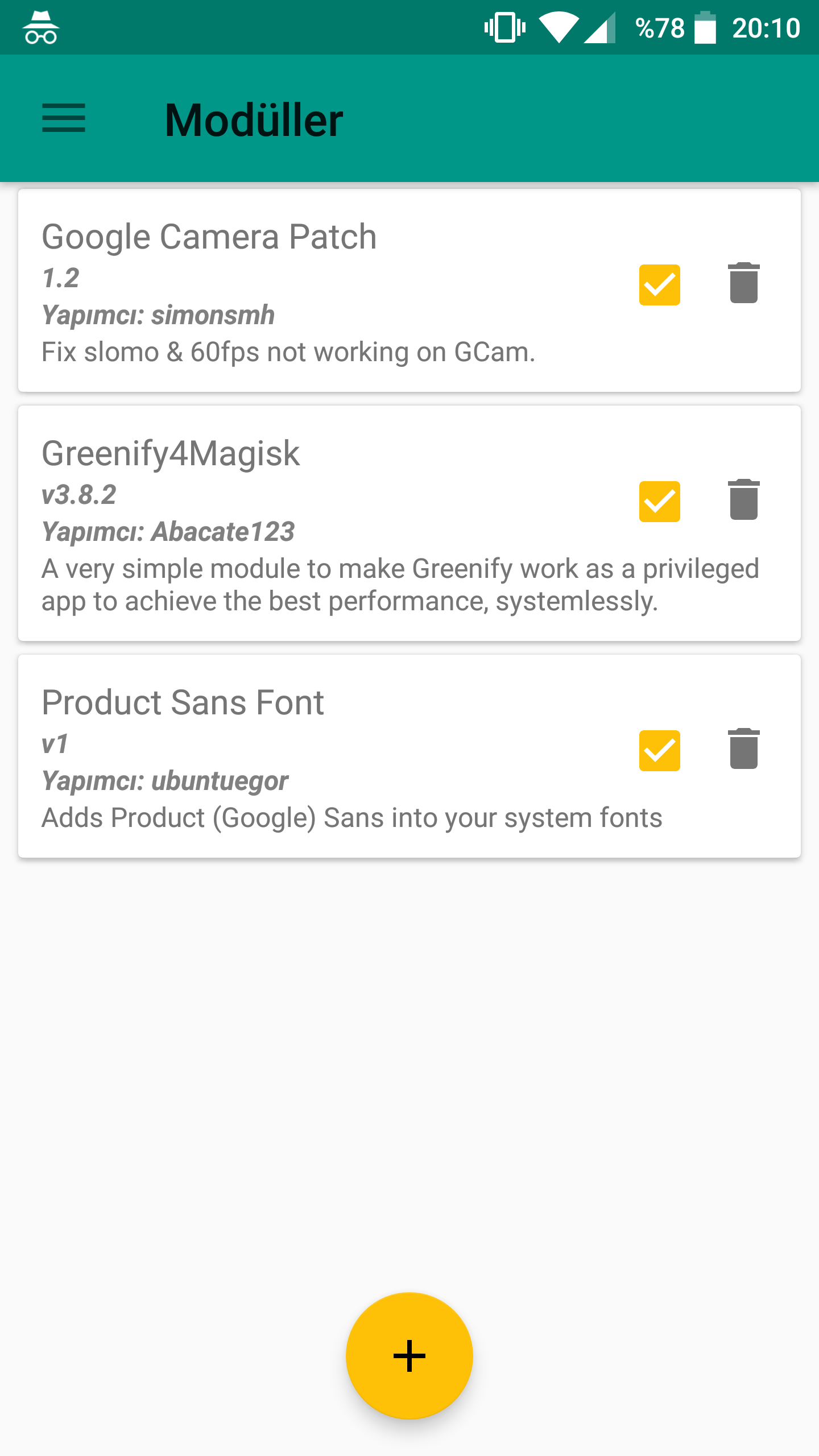Open the navigation drawer menu
Viewport: 819px width, 1456px height.
(x=64, y=118)
